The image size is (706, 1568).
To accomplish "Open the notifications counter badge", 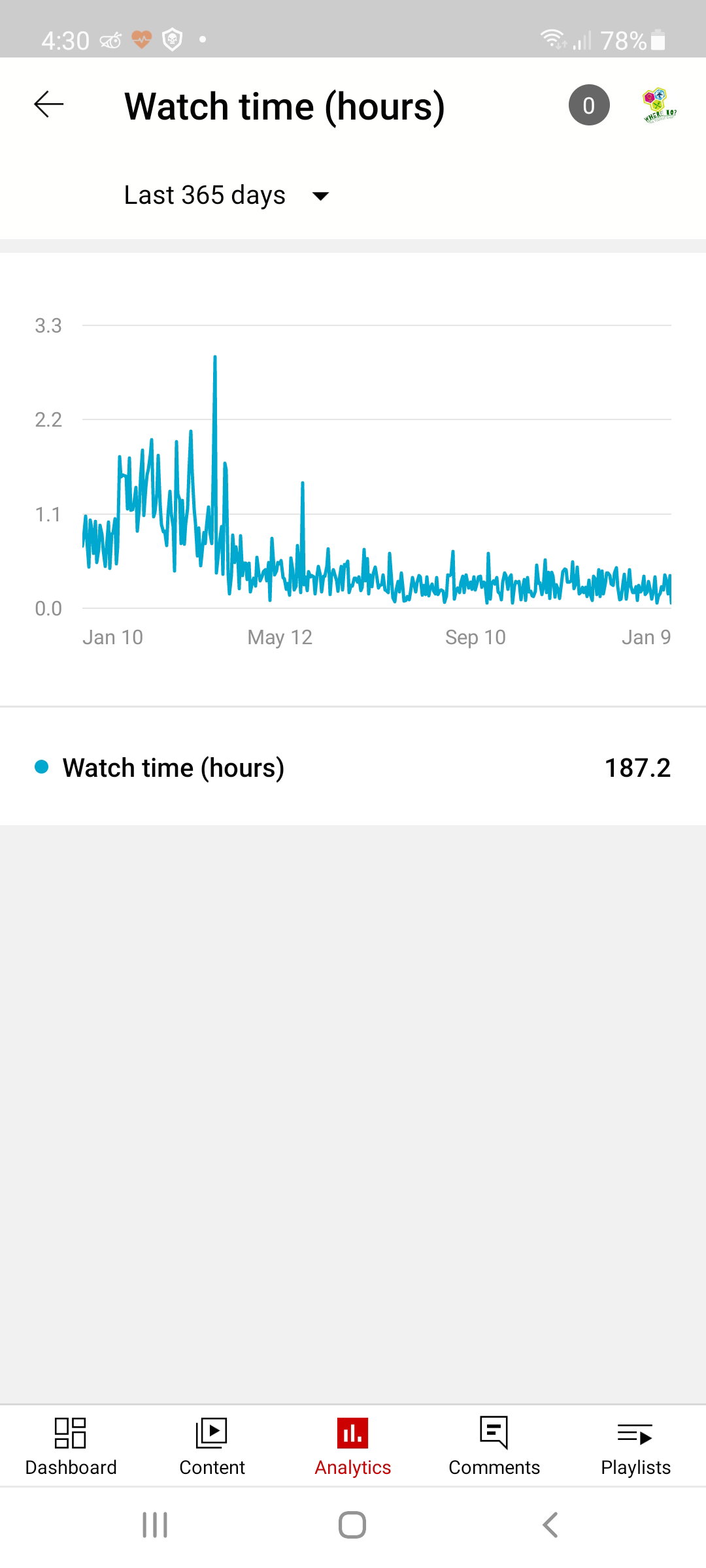I will [x=589, y=105].
